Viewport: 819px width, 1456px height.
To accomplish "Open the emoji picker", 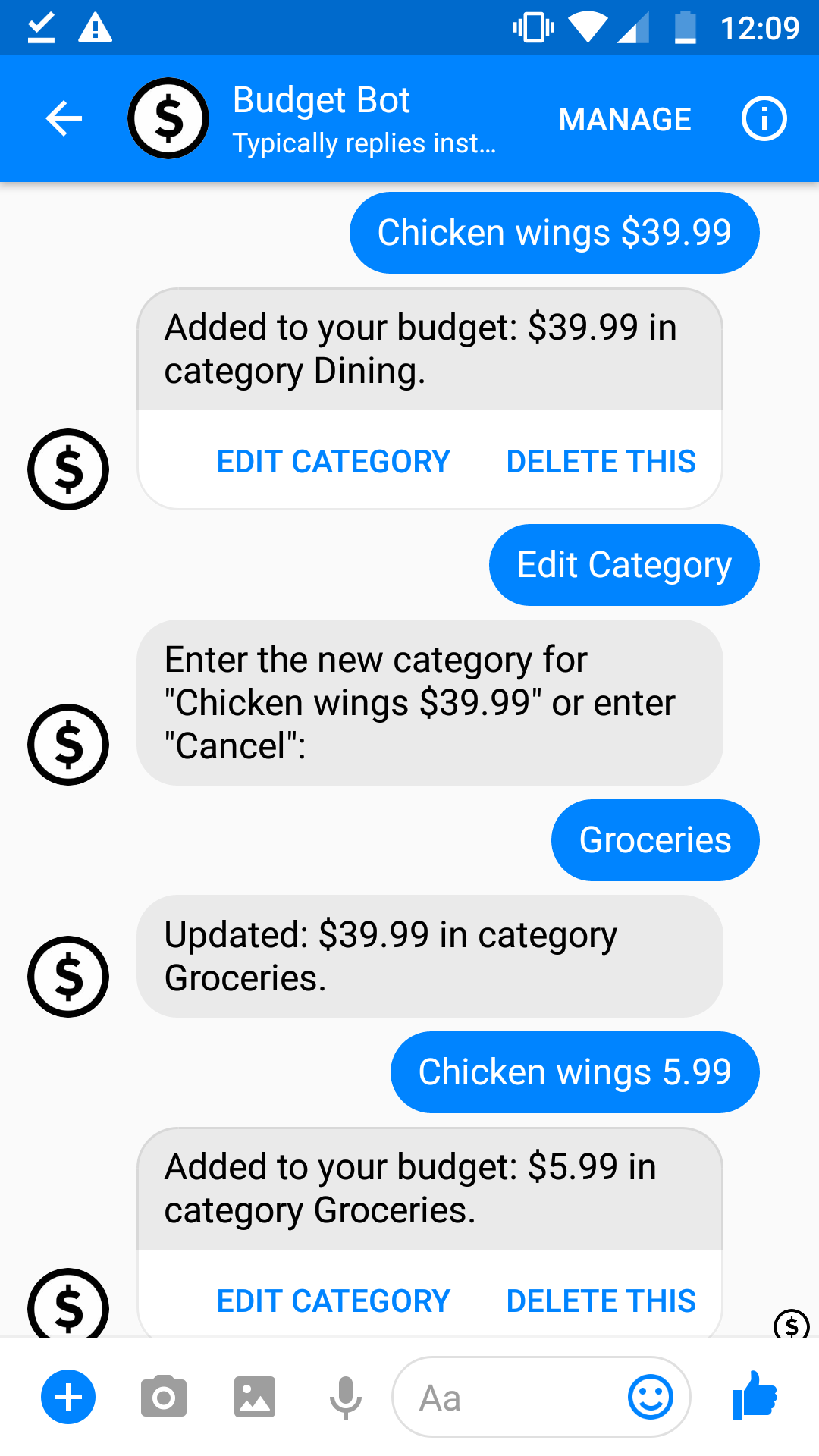I will click(651, 1397).
